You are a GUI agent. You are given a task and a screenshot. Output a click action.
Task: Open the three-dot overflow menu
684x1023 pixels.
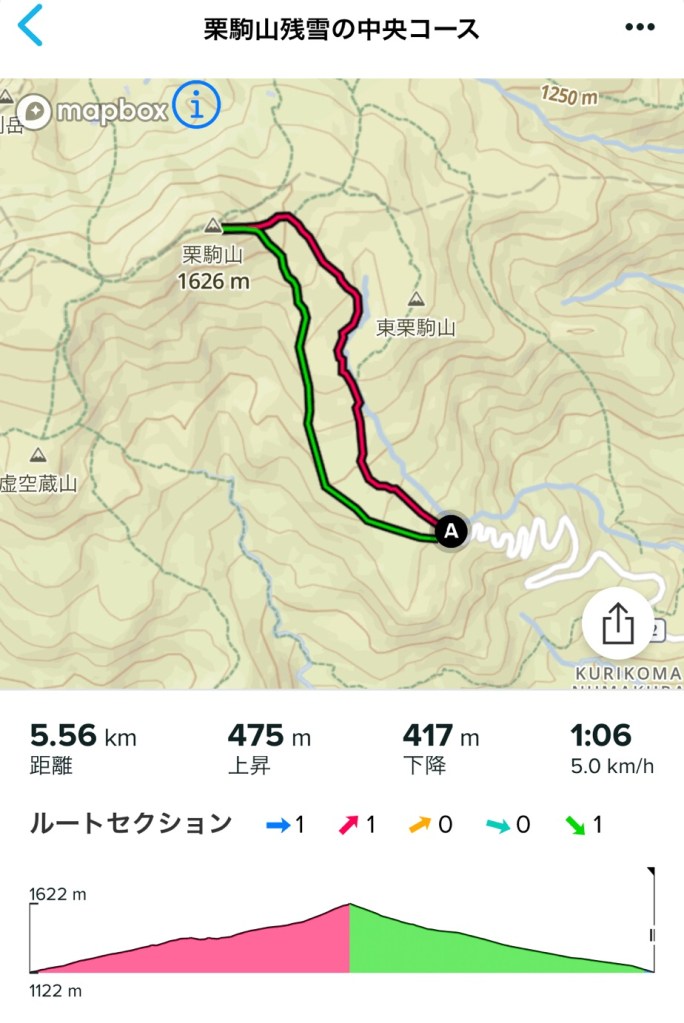tap(640, 27)
